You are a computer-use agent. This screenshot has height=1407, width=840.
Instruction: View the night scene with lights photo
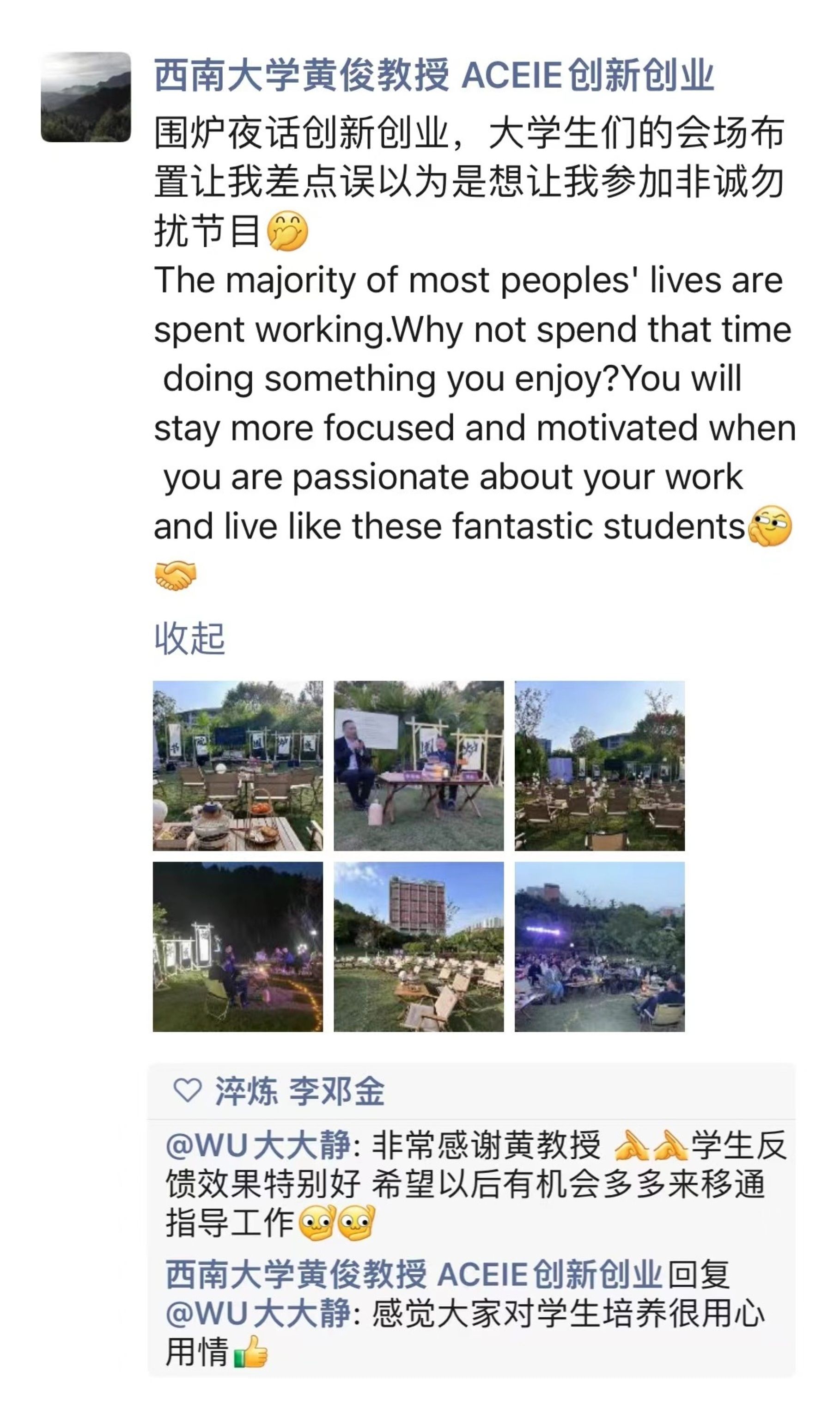coord(238,947)
